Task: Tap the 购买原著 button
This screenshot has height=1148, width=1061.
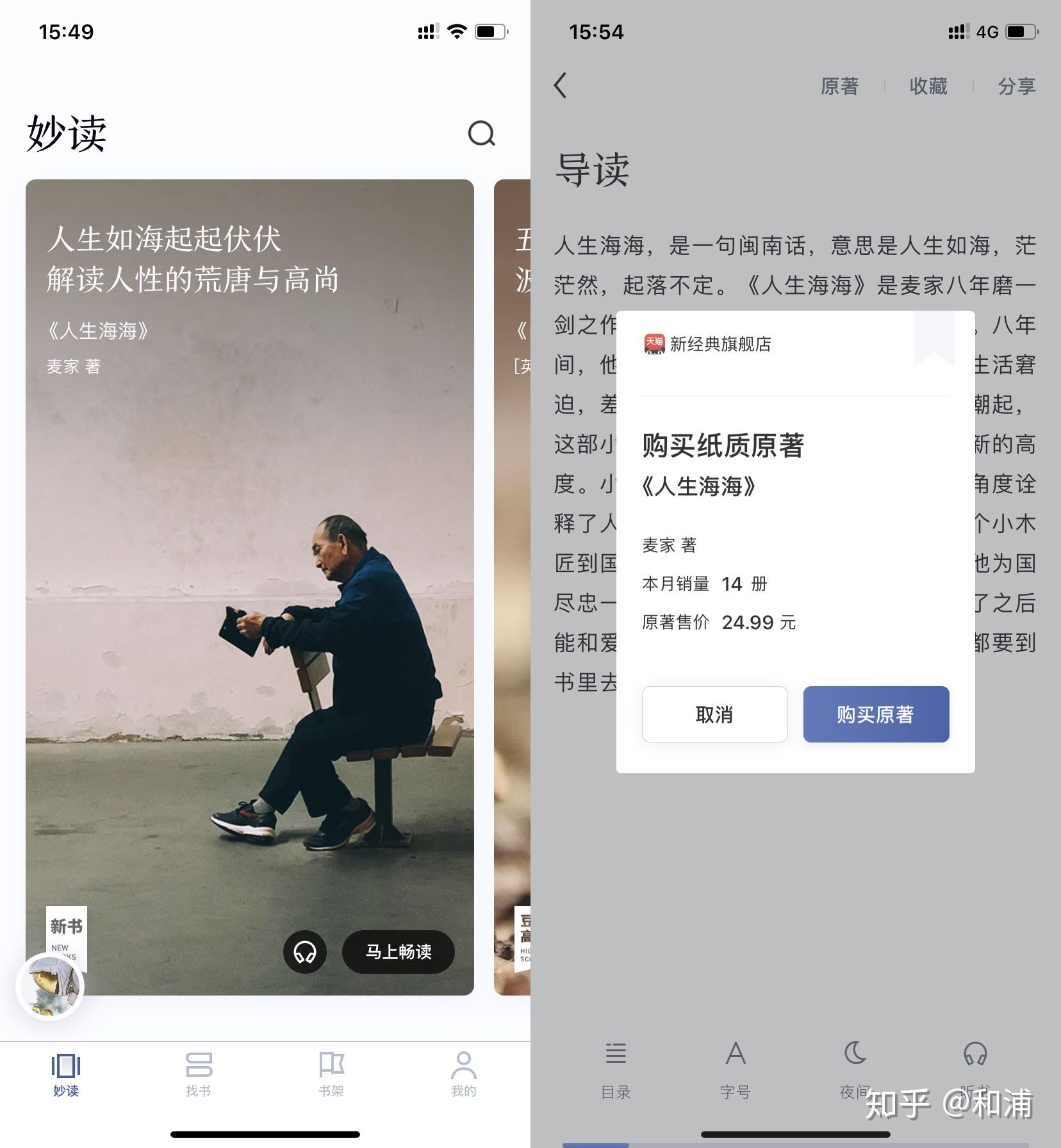Action: click(876, 714)
